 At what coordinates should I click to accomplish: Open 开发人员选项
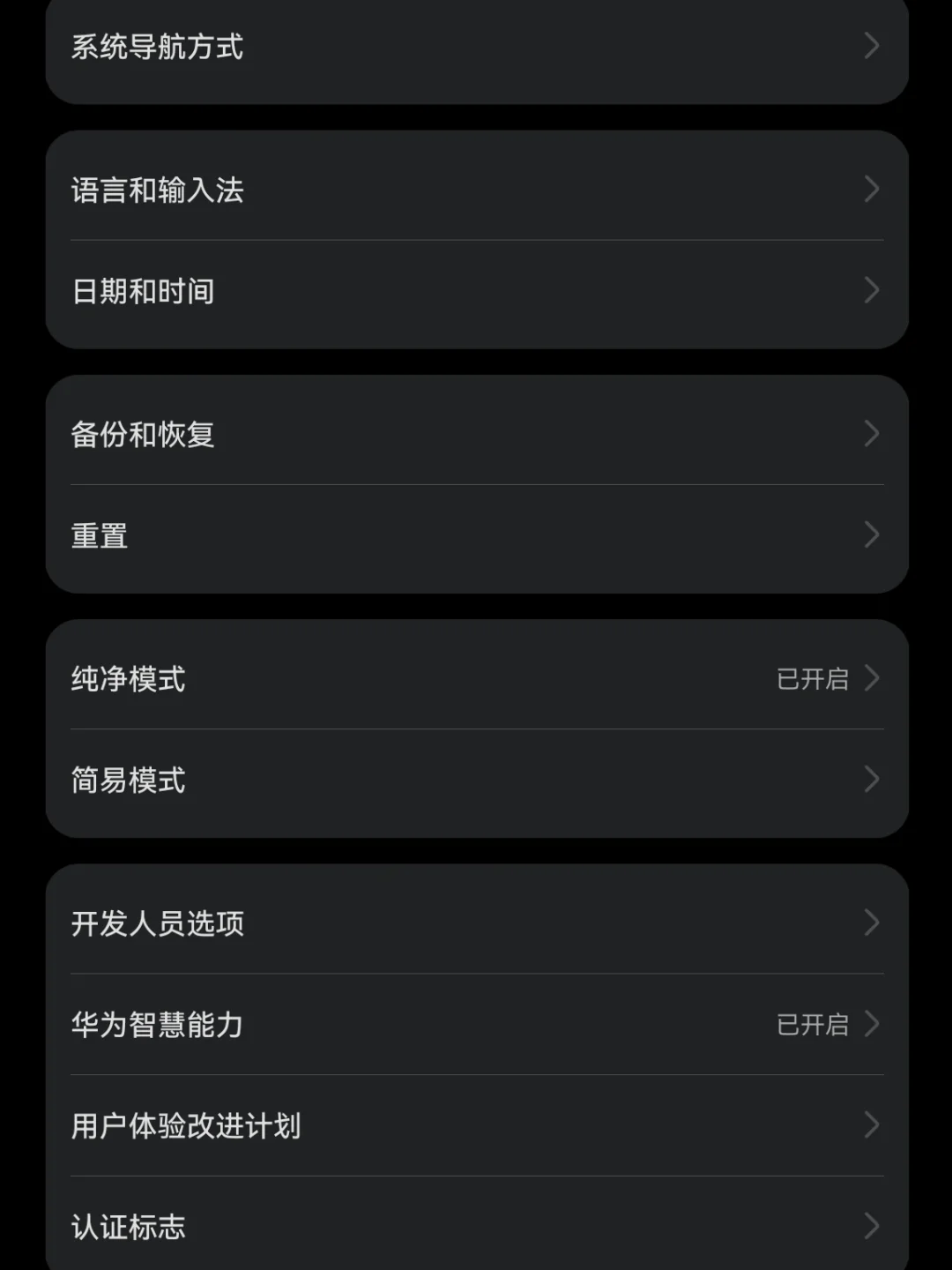[476, 923]
